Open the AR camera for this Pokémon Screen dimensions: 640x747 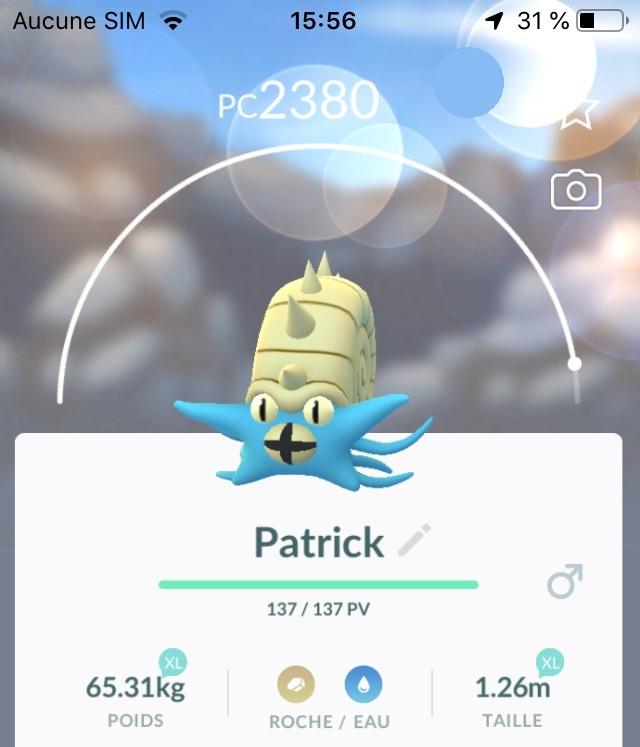pyautogui.click(x=576, y=190)
